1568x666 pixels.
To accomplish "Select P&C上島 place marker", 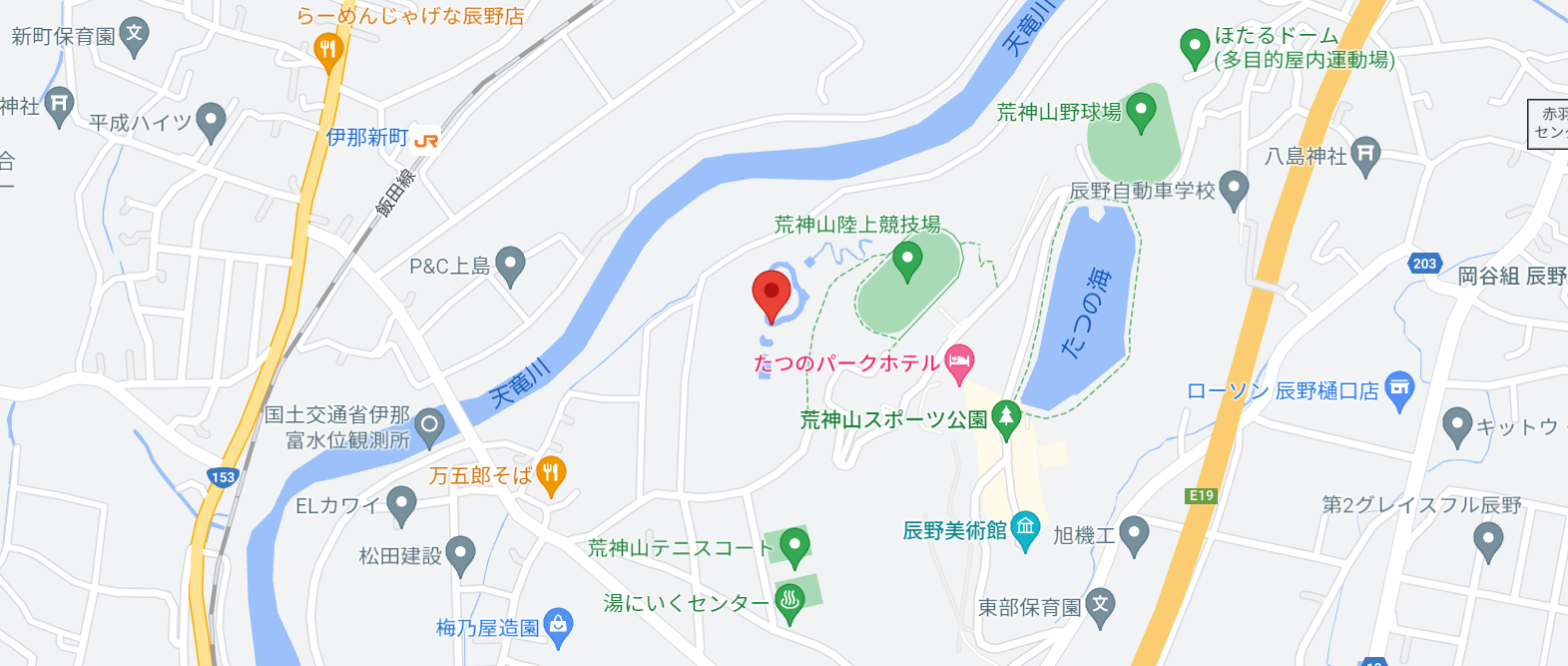I will [x=511, y=265].
